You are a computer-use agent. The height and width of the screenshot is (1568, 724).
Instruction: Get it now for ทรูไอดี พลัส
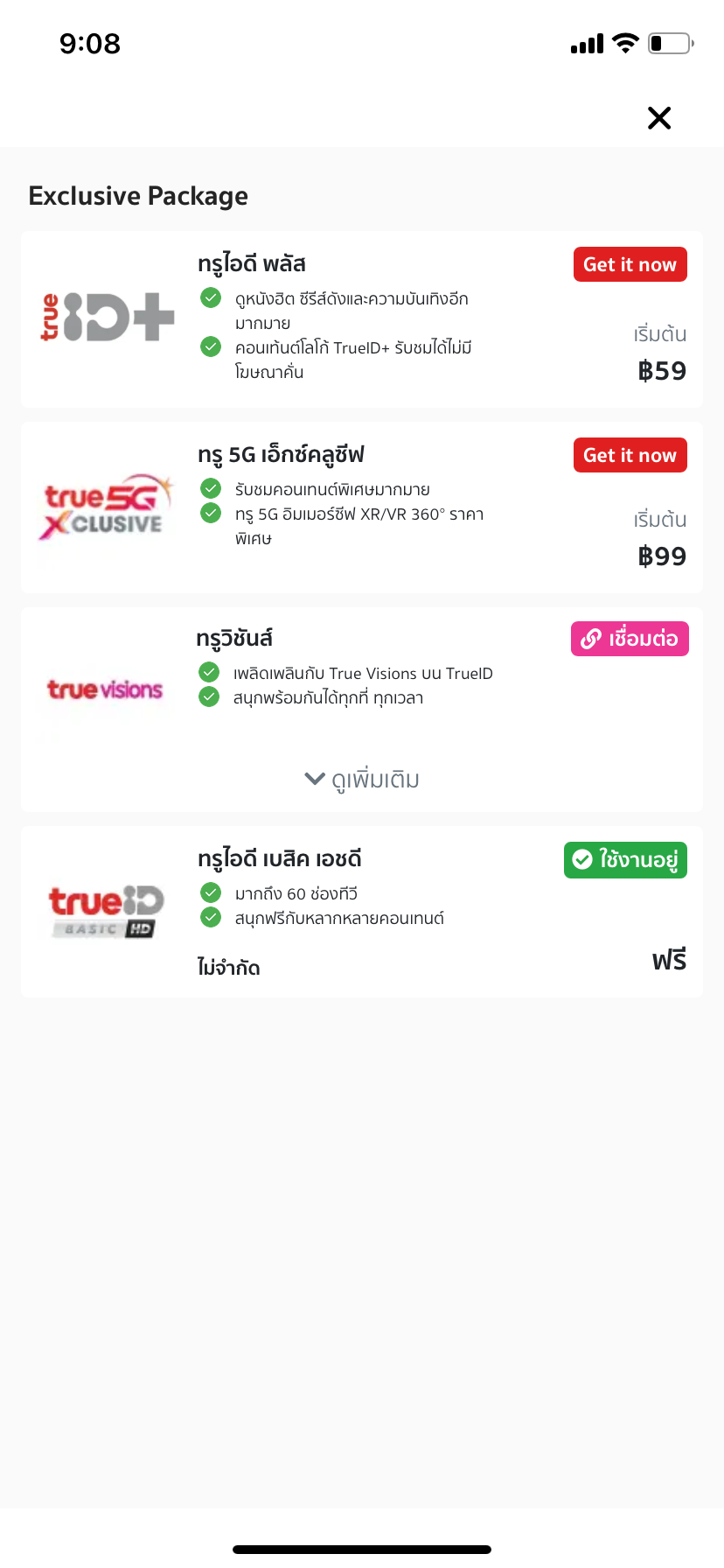630,264
